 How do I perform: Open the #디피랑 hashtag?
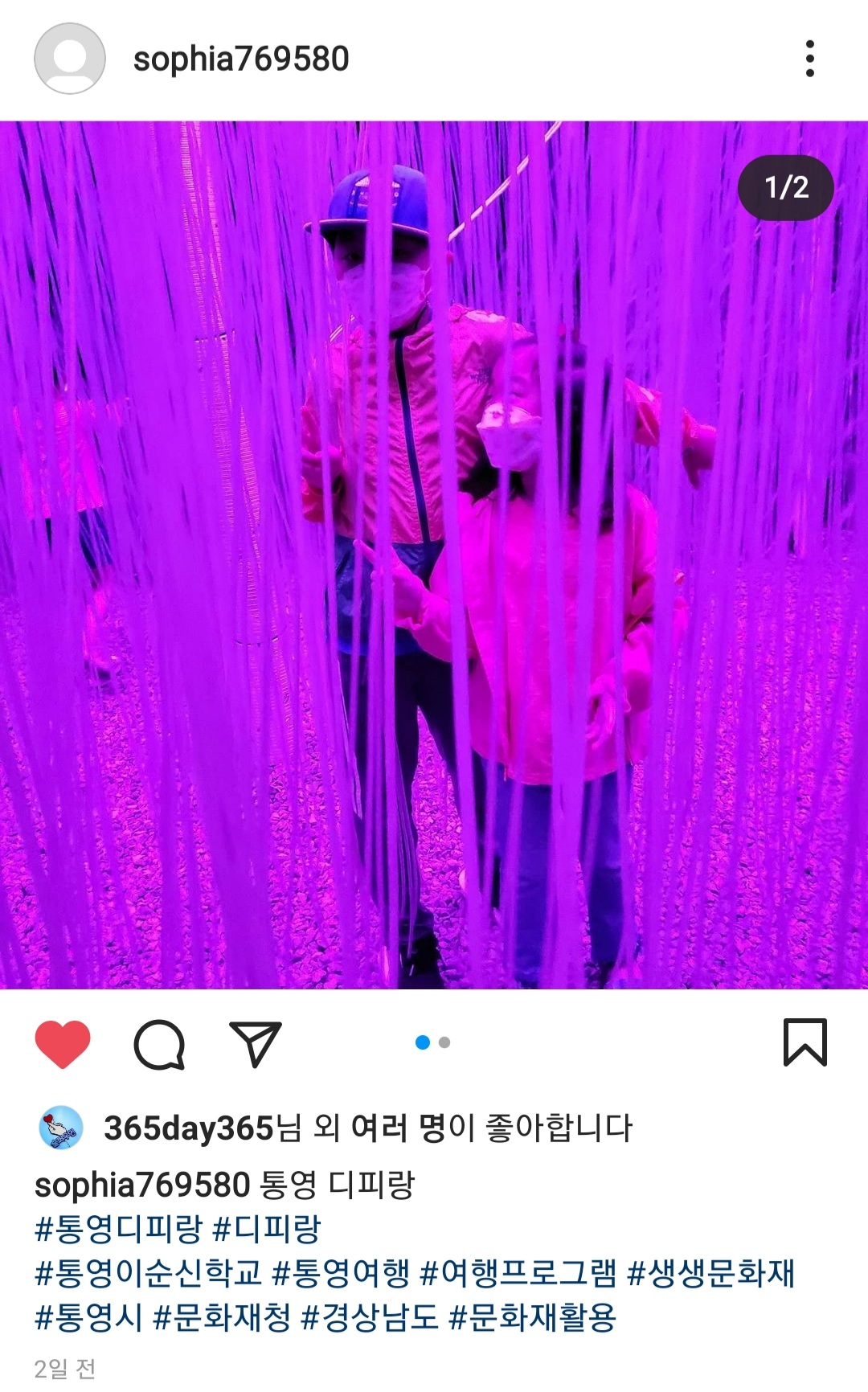[267, 1229]
